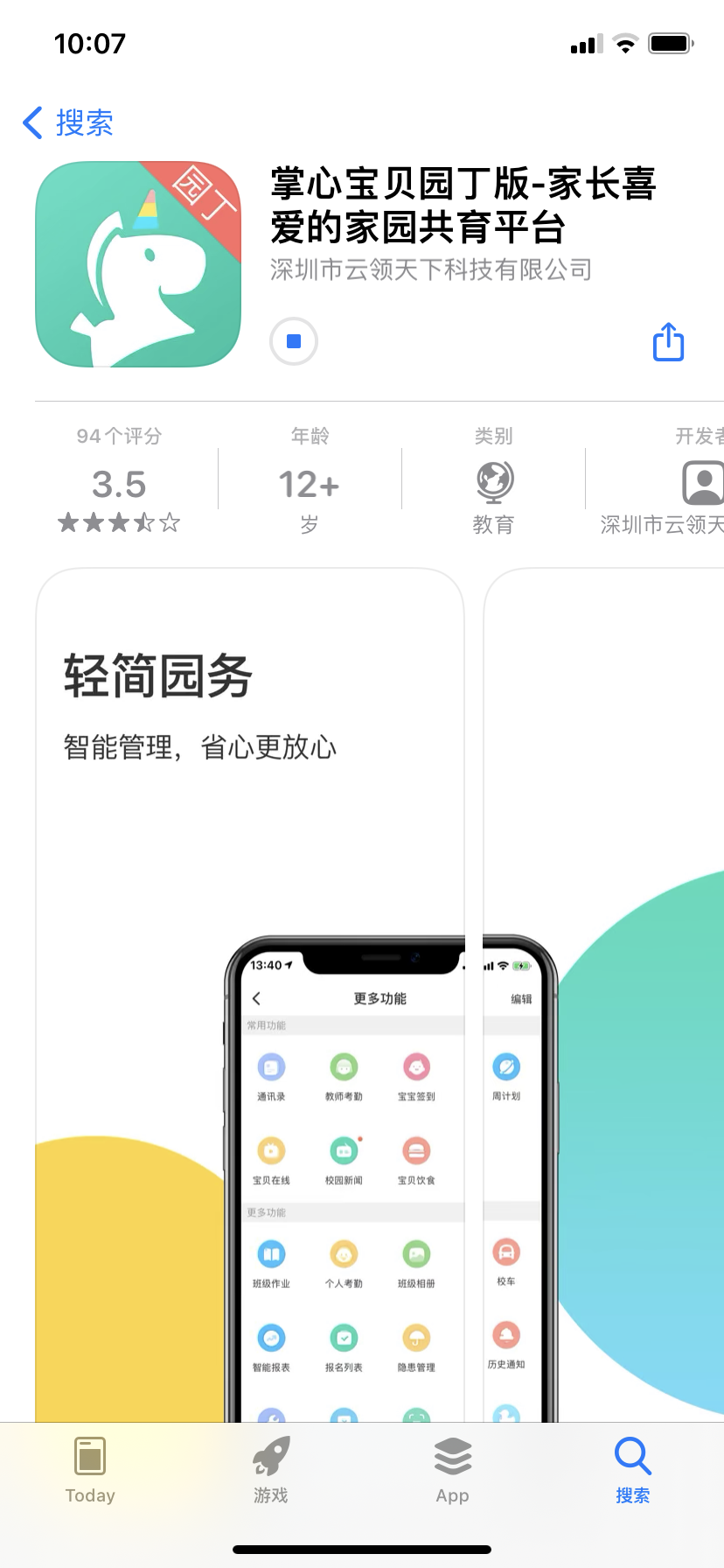The width and height of the screenshot is (724, 1568).
Task: Go back to 搜索 results
Action: [68, 122]
